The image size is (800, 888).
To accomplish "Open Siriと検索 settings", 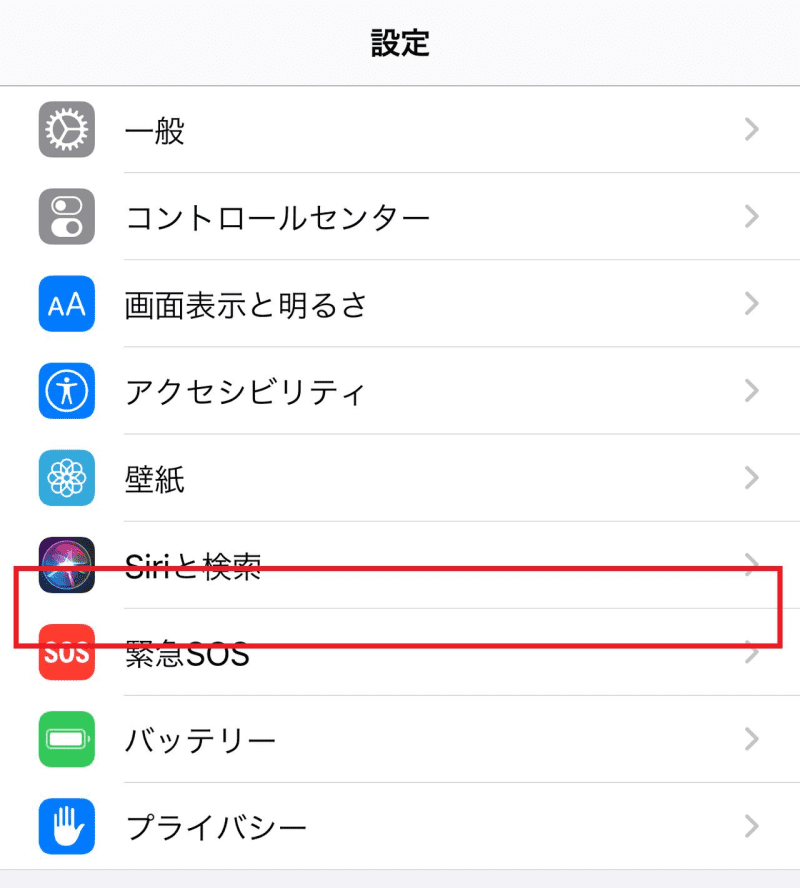I will [x=400, y=565].
